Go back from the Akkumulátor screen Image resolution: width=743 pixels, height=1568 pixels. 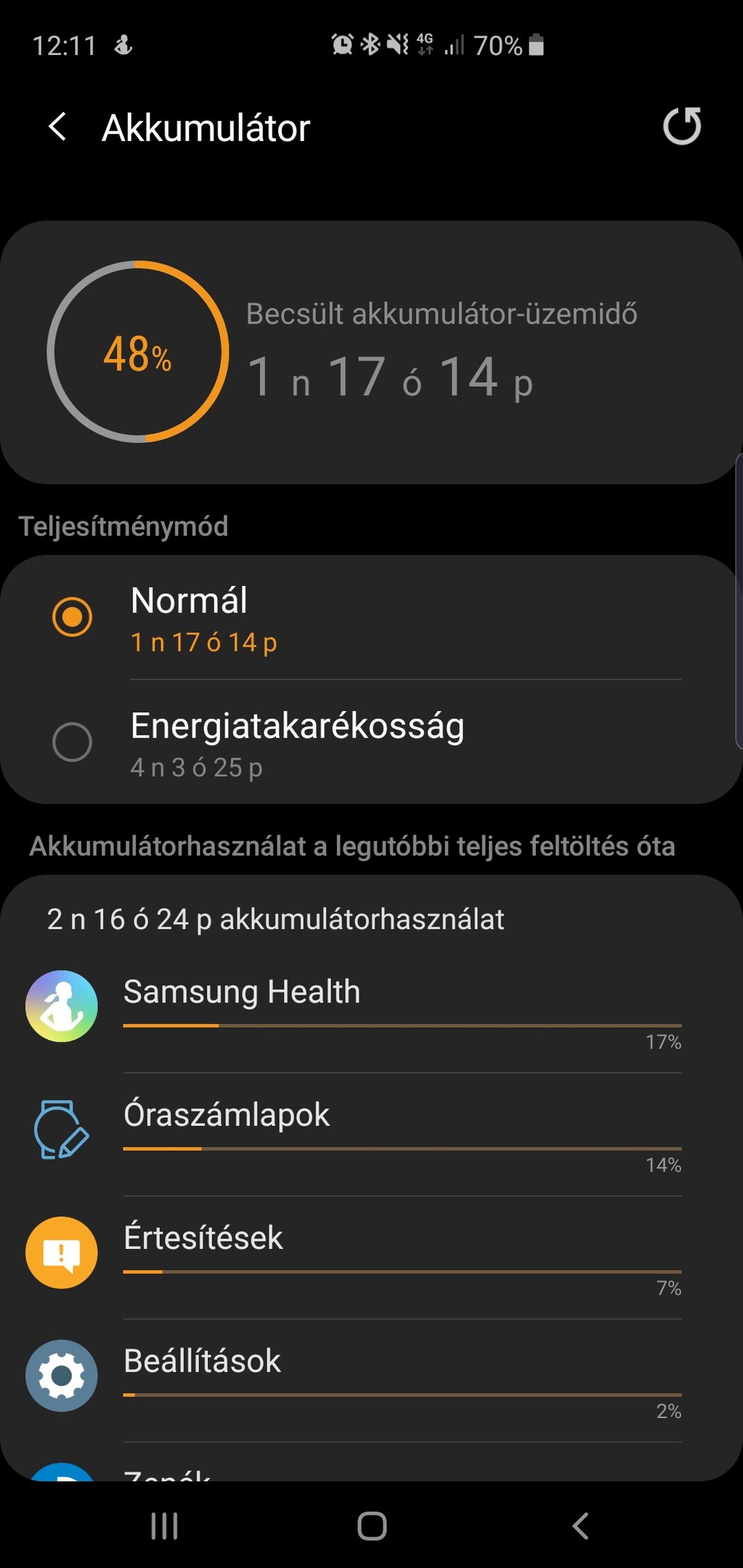pyautogui.click(x=58, y=127)
